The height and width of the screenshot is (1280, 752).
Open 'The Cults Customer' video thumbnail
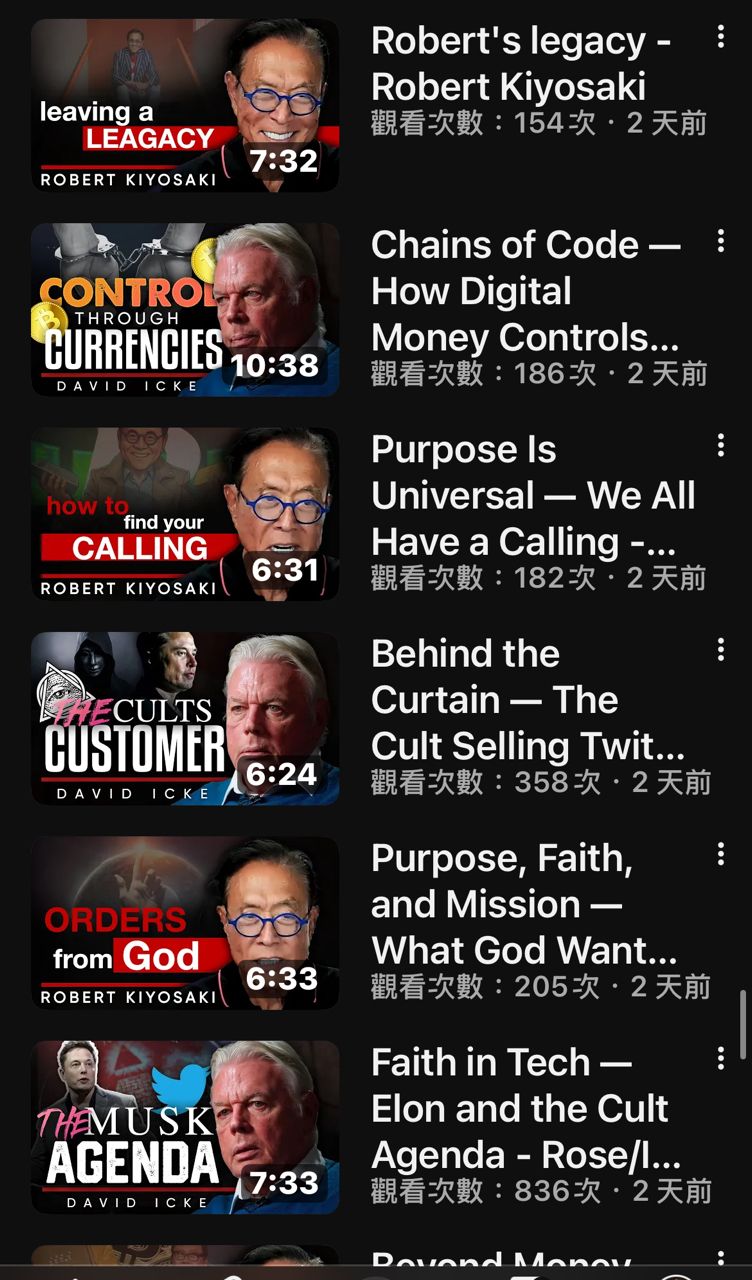(185, 718)
